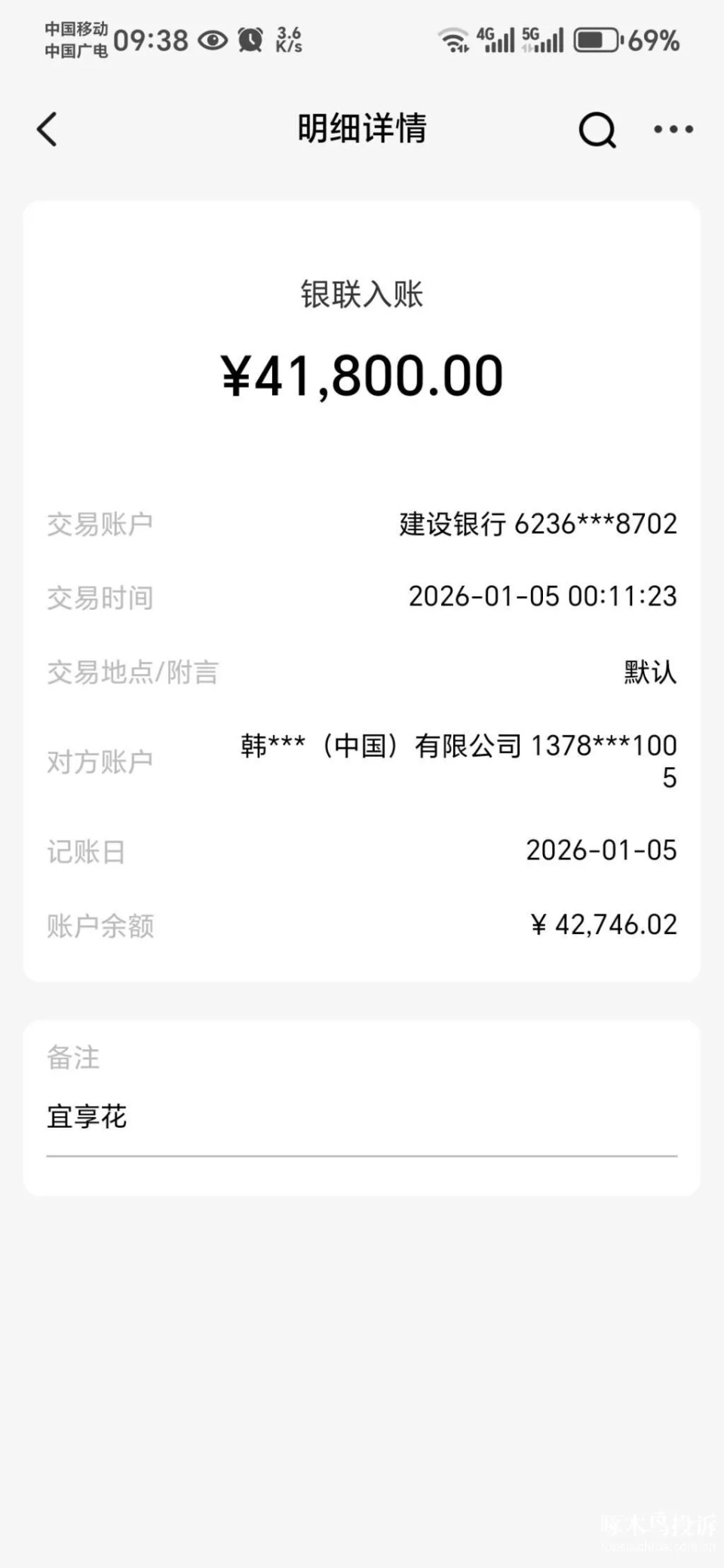Tap the 建设银行 account number 6236***8702
Viewport: 724px width, 1568px height.
535,523
